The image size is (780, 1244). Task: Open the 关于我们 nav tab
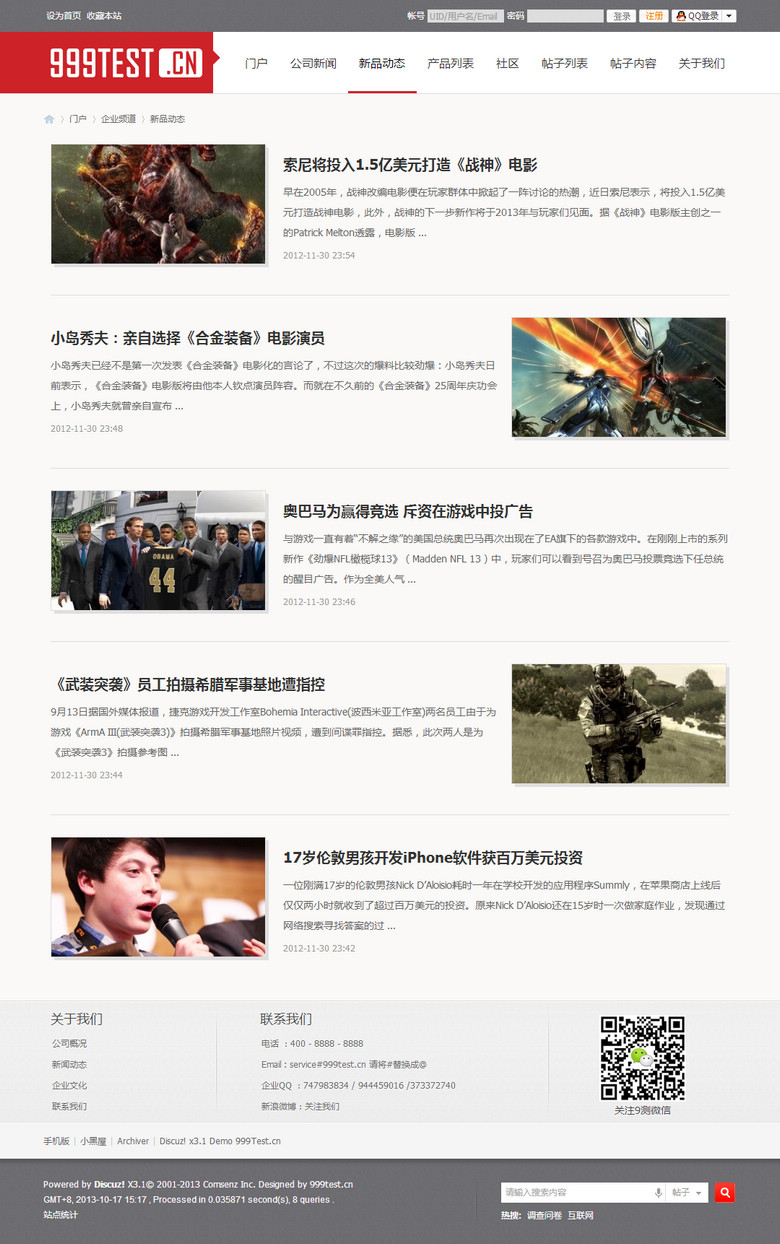point(701,63)
